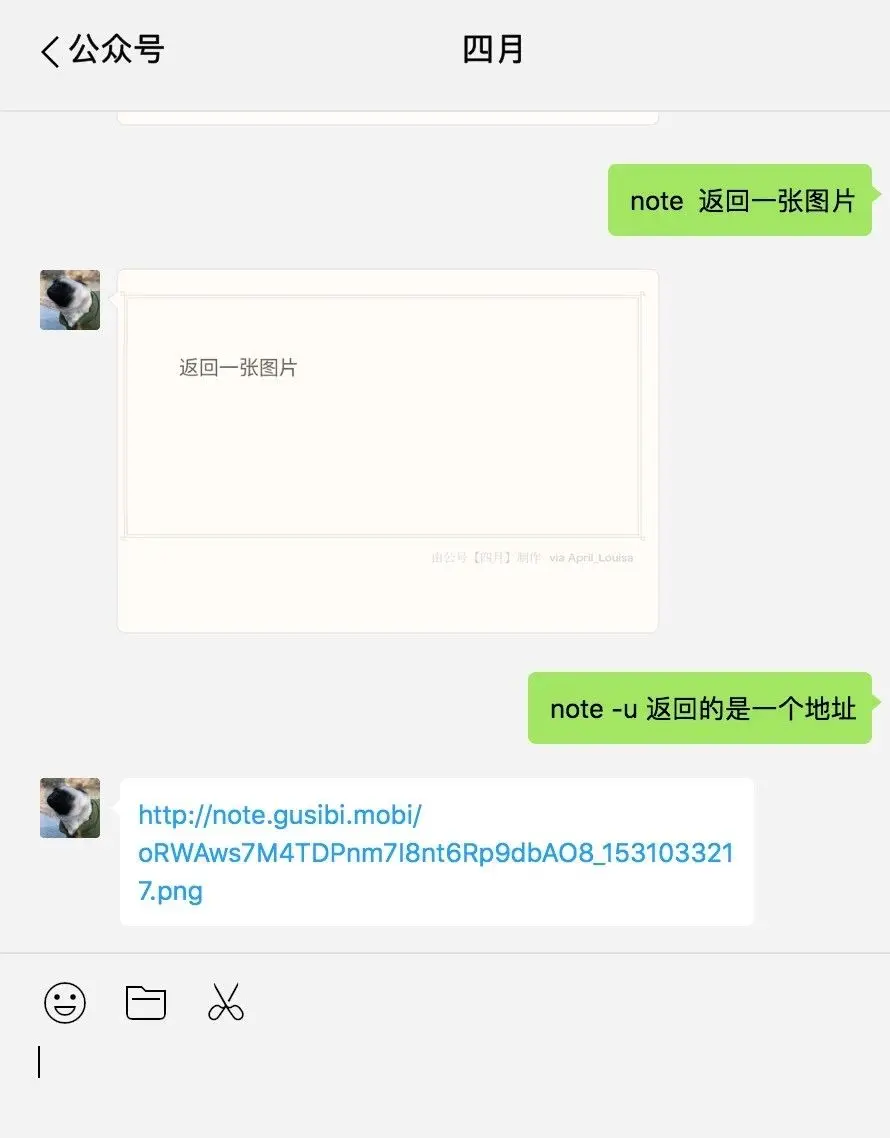Focus the message input field
Viewport: 890px width, 1138px height.
(x=445, y=1075)
